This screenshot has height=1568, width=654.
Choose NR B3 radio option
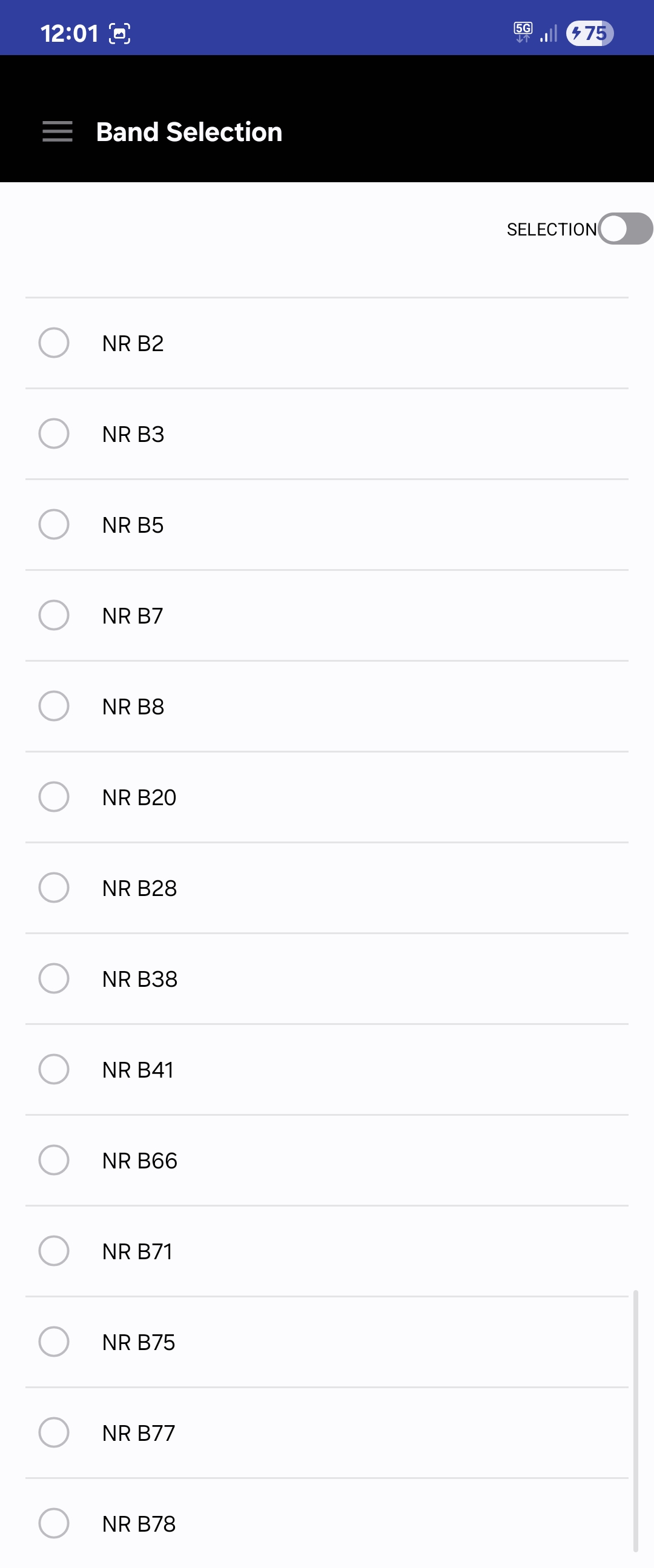54,433
